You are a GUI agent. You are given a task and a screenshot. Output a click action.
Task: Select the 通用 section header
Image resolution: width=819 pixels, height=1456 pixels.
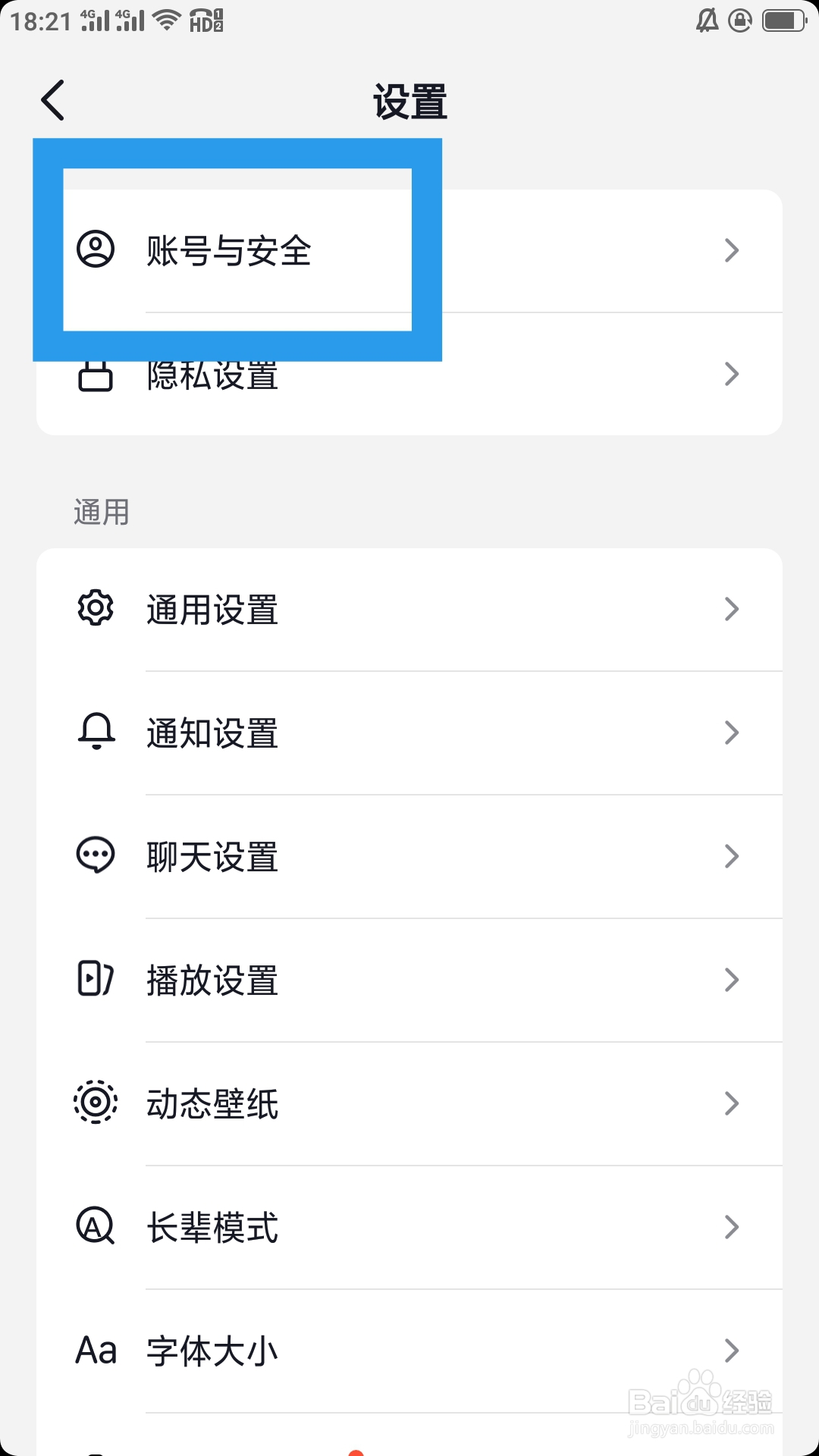[102, 511]
